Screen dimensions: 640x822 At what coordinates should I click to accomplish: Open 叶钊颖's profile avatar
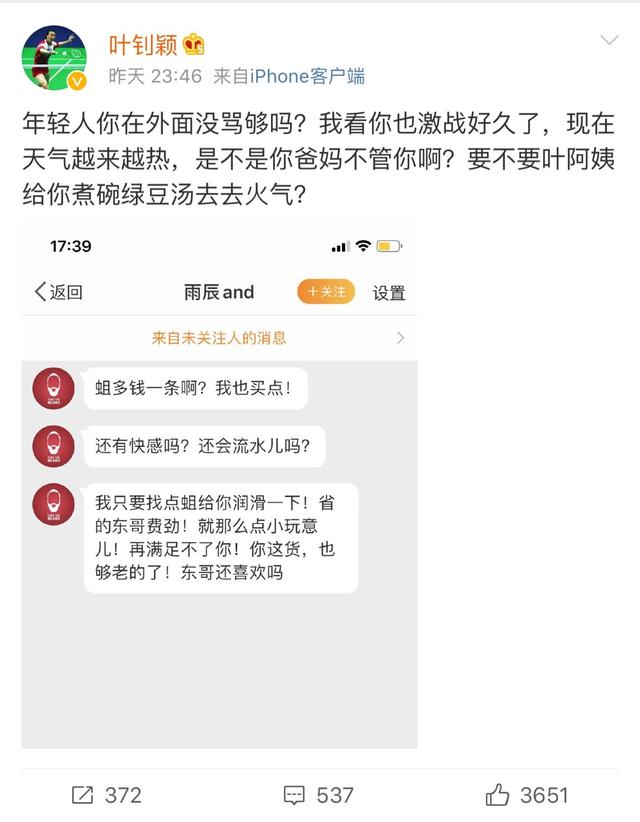point(54,58)
